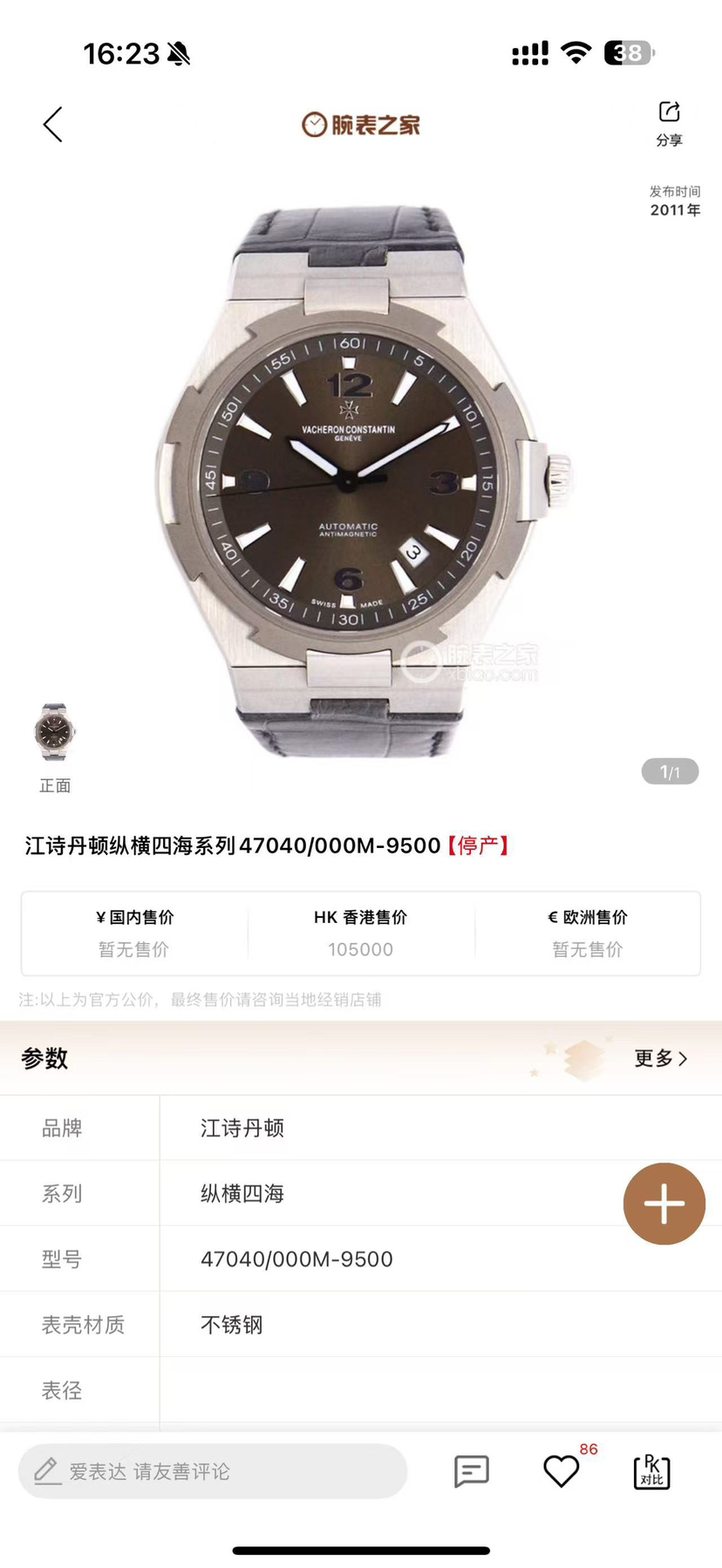Like this watch with the heart icon

(x=561, y=1471)
